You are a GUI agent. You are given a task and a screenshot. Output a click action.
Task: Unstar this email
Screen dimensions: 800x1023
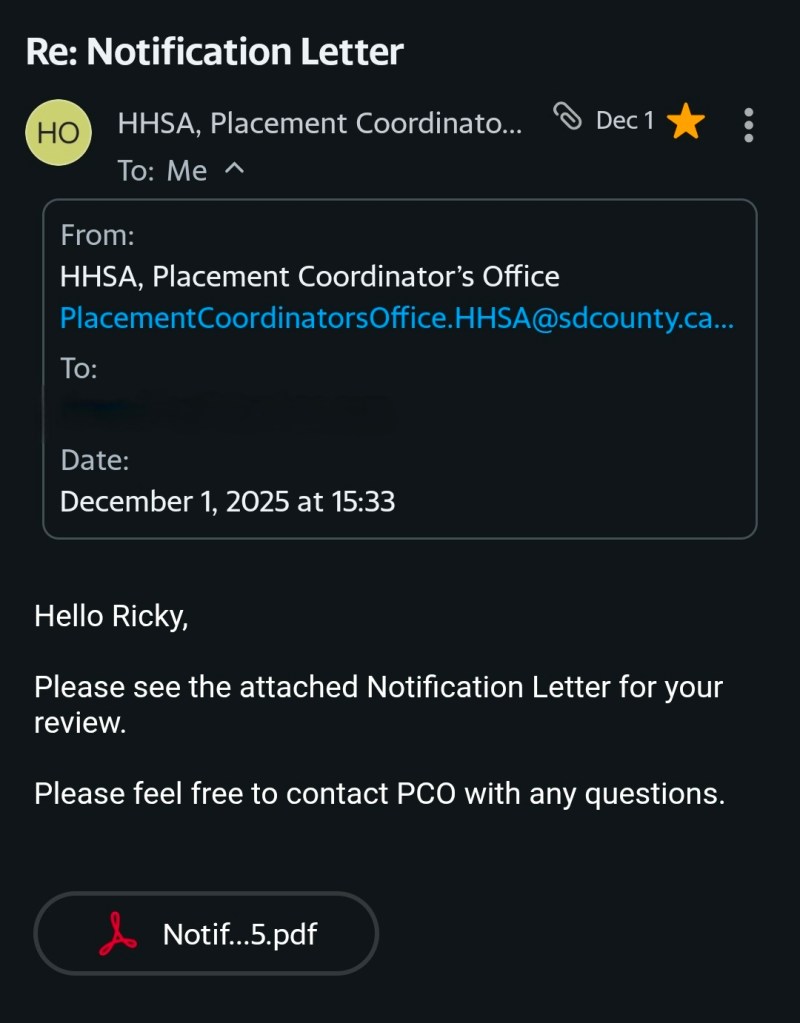click(x=686, y=124)
